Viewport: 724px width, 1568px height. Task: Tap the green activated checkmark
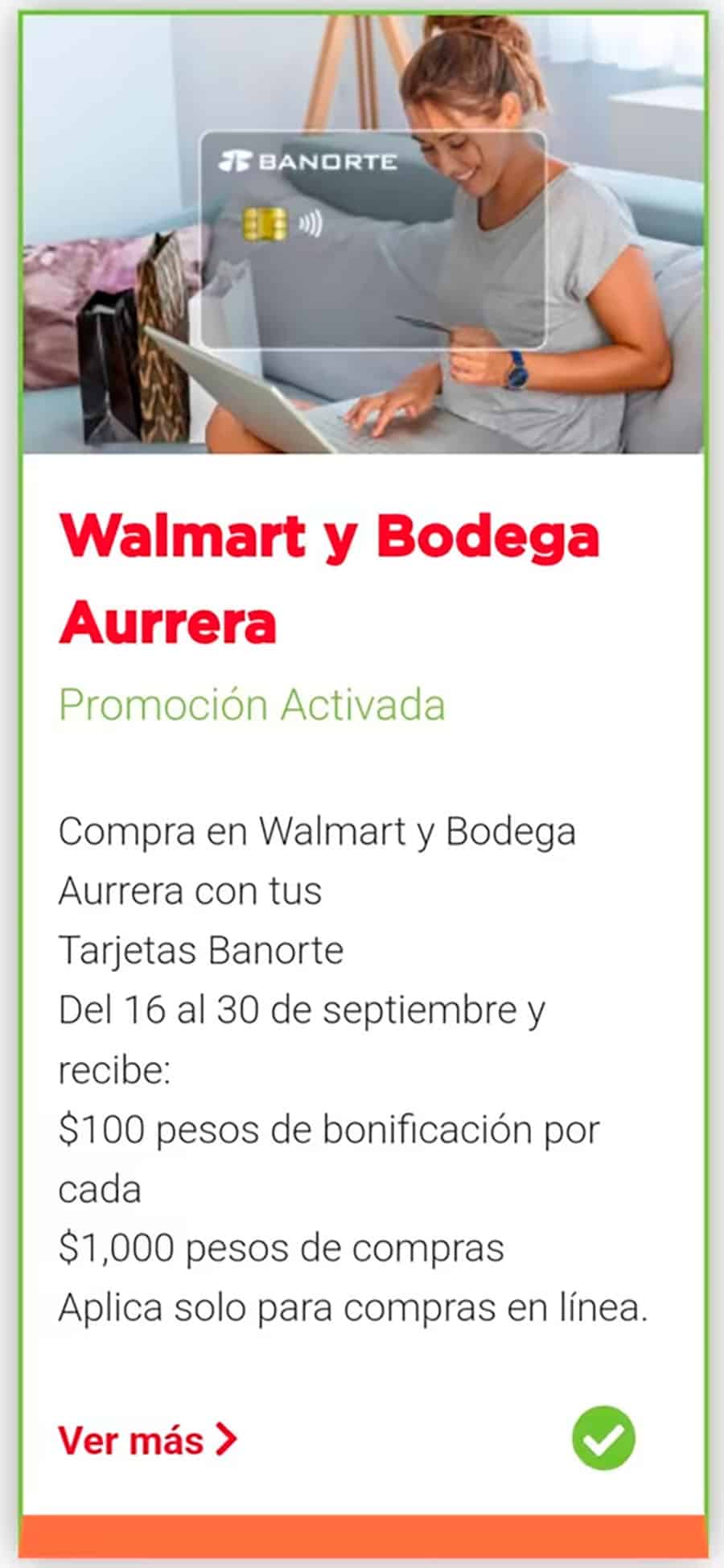[603, 1438]
